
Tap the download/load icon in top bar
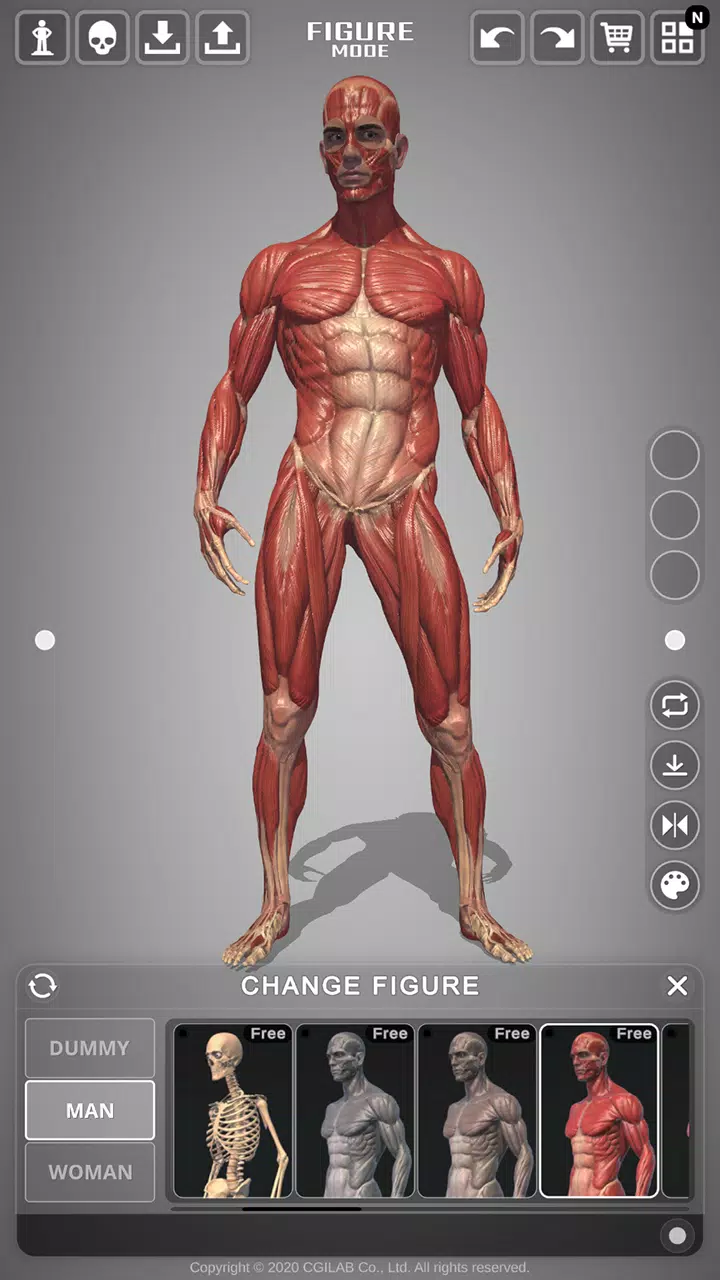pos(162,38)
